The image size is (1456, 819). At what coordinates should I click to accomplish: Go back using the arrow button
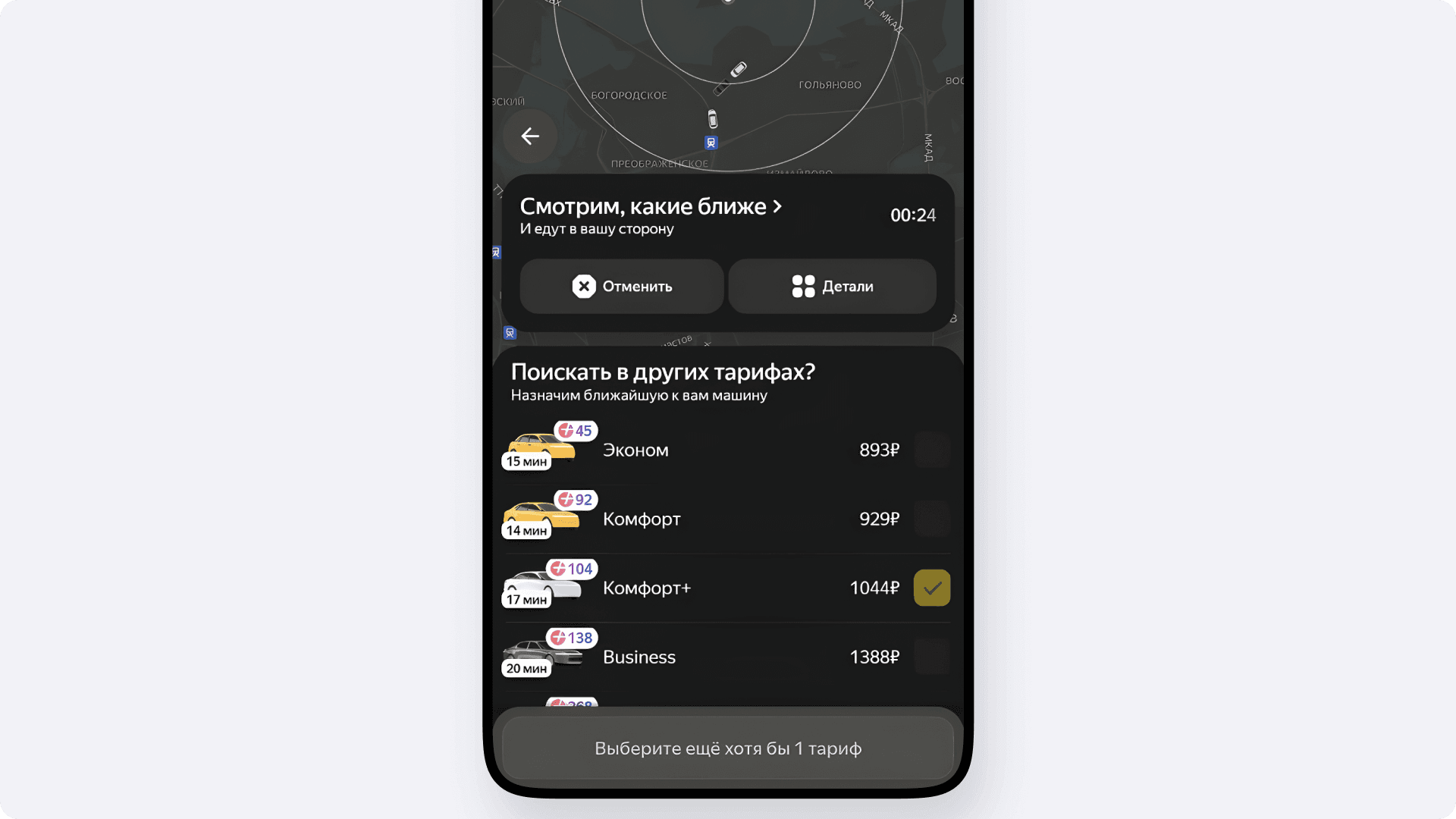(530, 136)
